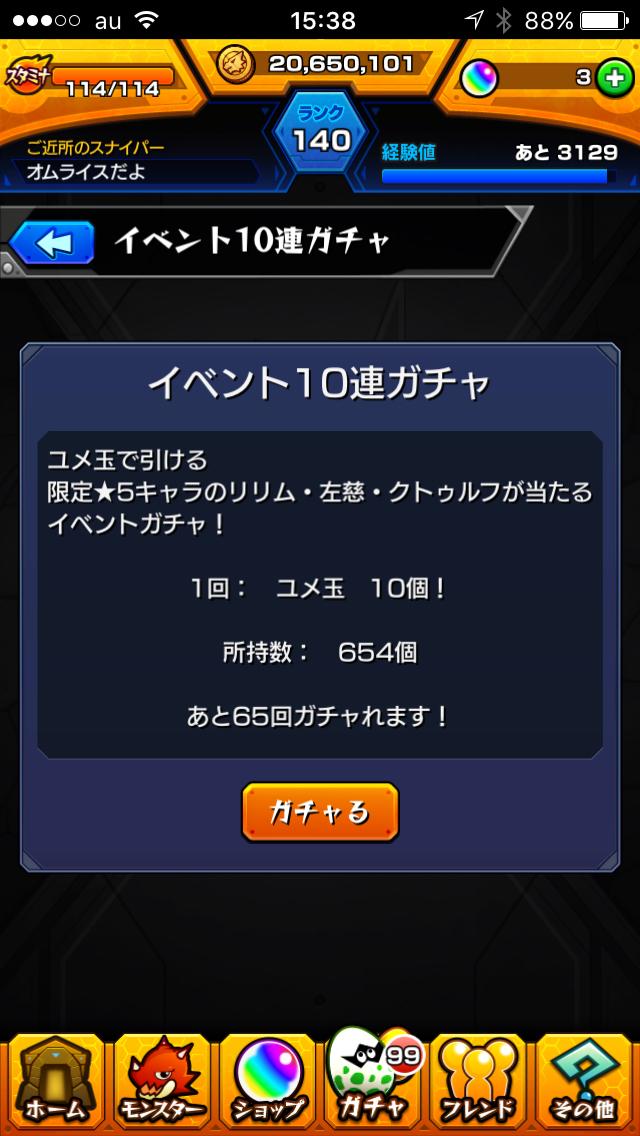The width and height of the screenshot is (640, 1136).
Task: Open the ショップ tab
Action: [266, 1082]
